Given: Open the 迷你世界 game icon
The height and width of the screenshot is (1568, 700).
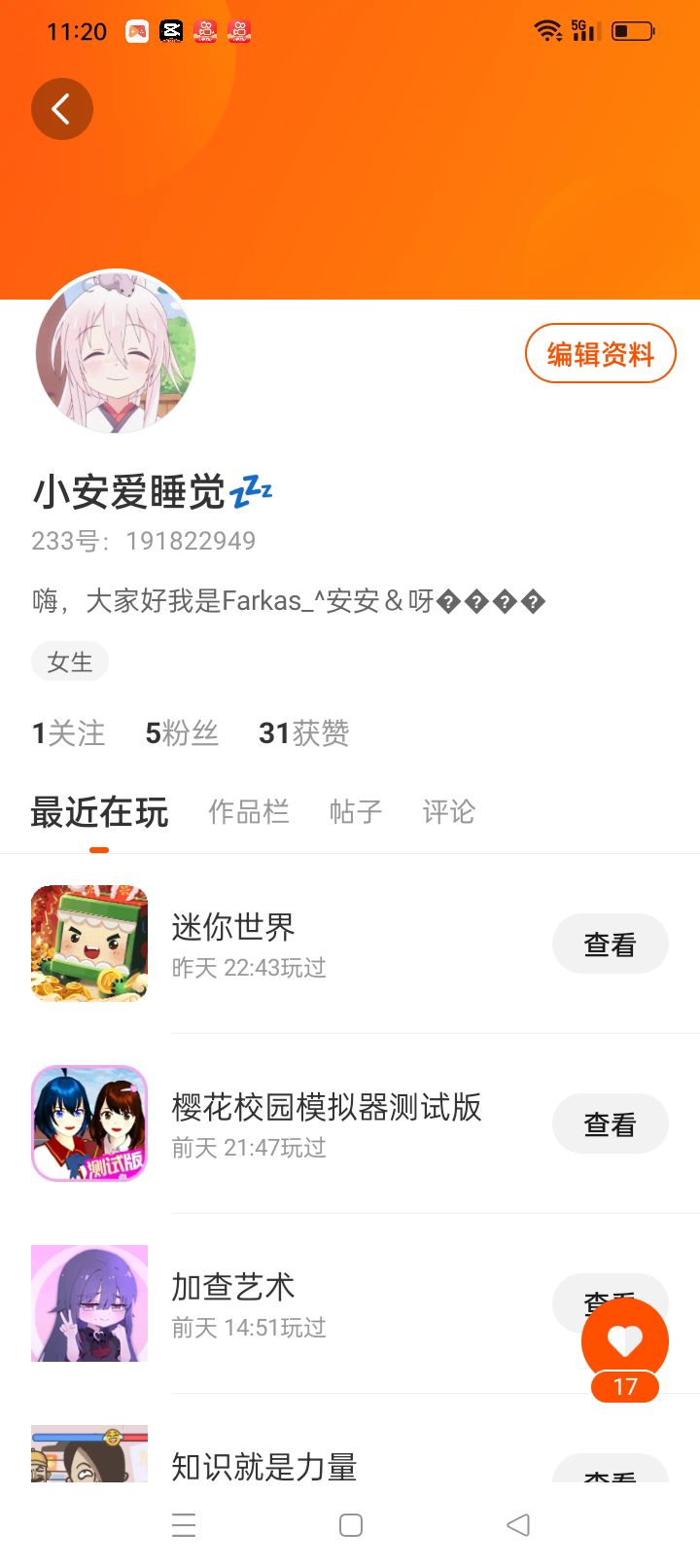Looking at the screenshot, I should 89,944.
